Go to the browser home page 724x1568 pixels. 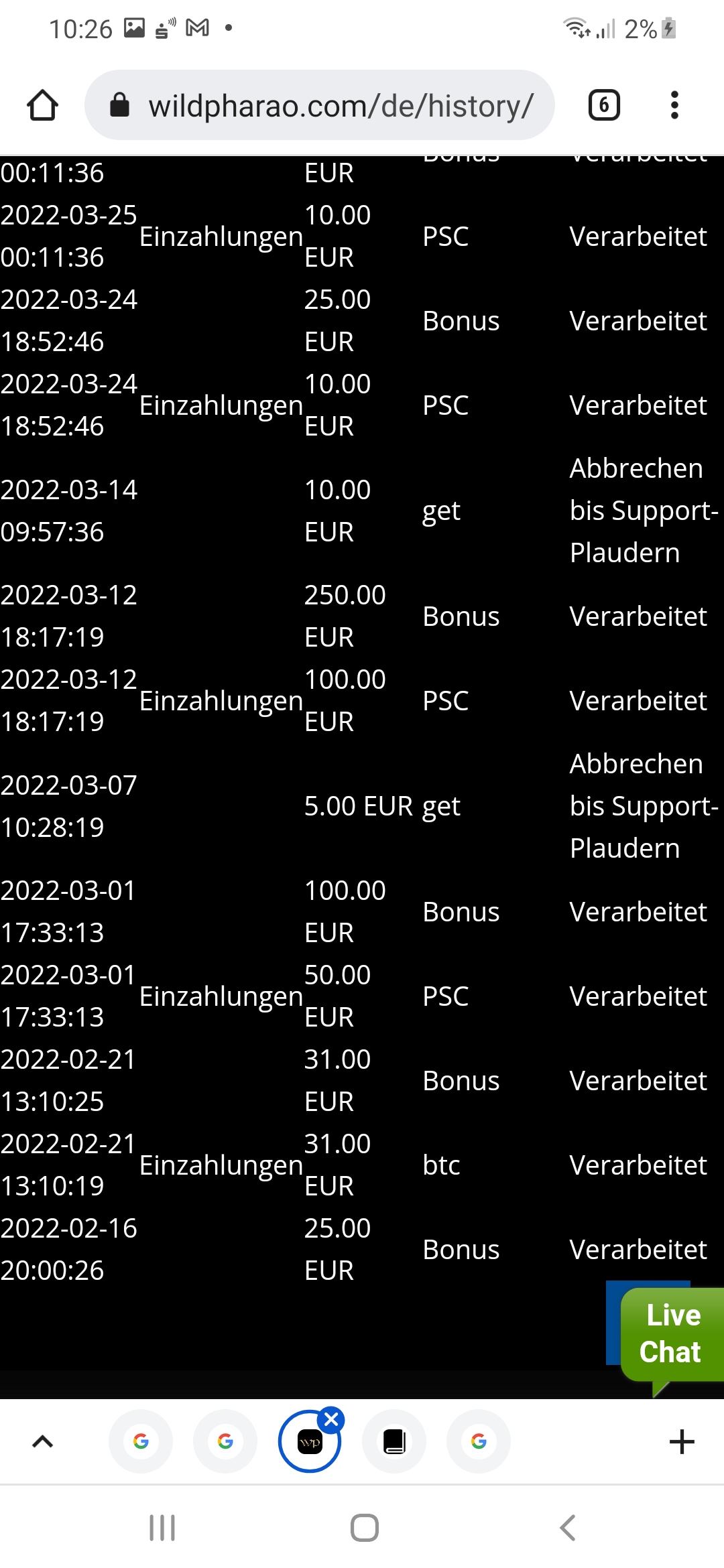click(x=42, y=105)
